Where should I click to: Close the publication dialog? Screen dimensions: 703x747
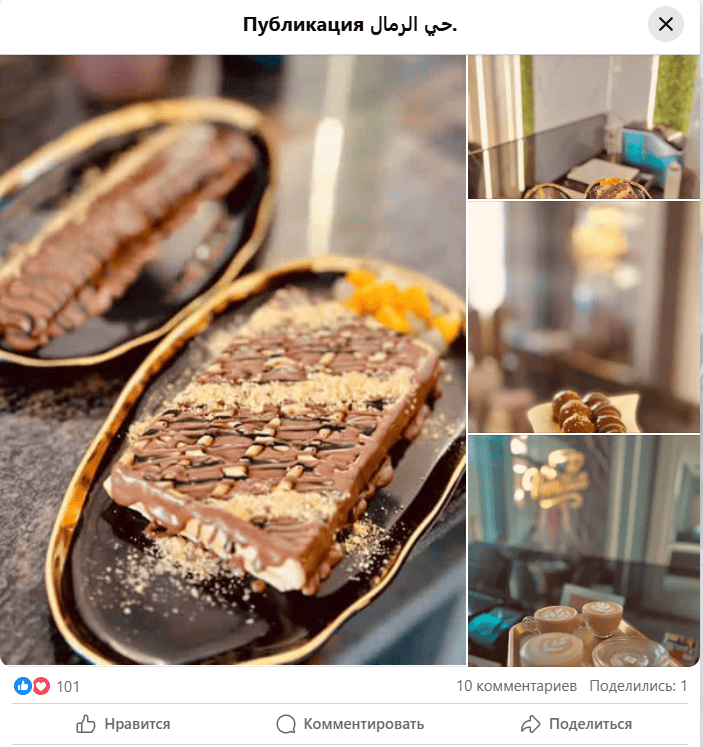coord(666,24)
